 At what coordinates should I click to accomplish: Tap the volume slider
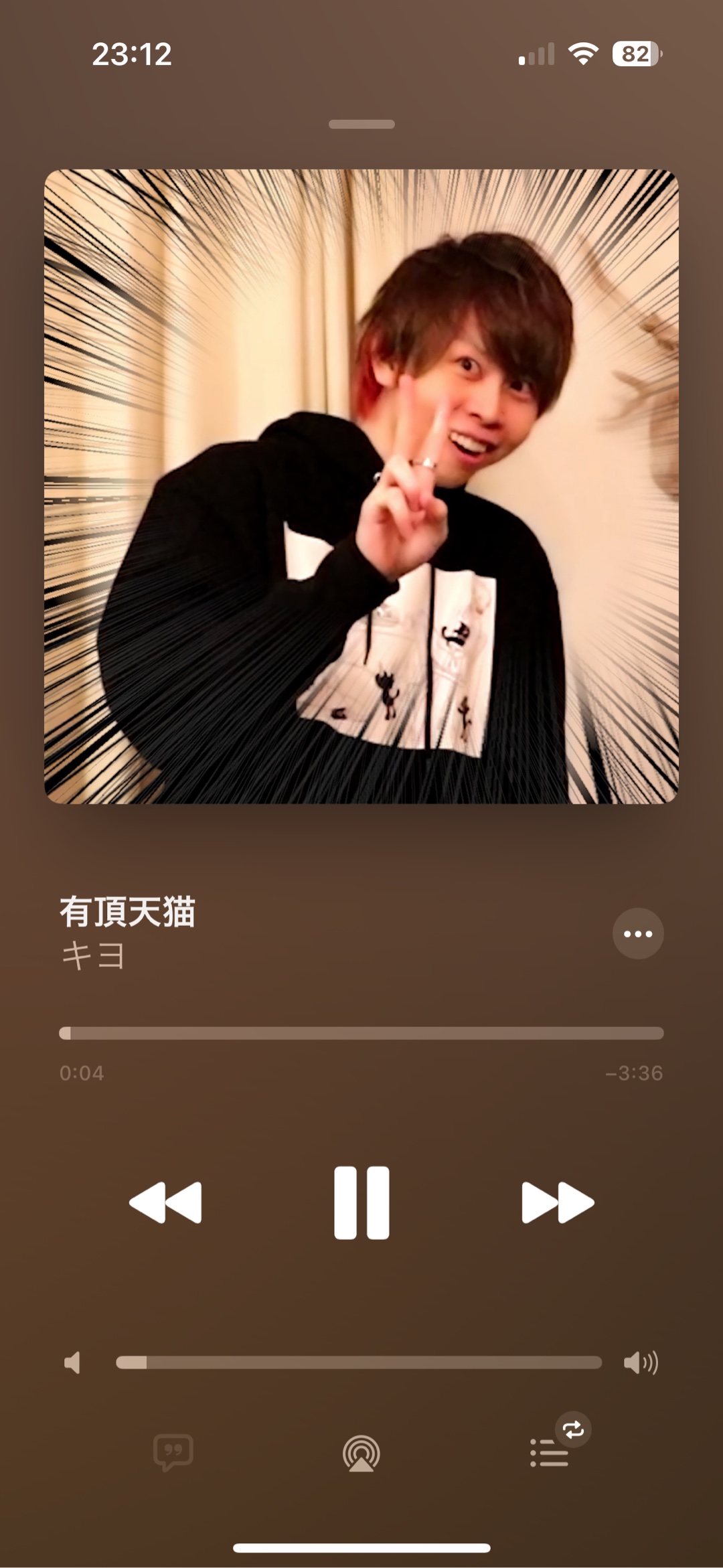(359, 1362)
